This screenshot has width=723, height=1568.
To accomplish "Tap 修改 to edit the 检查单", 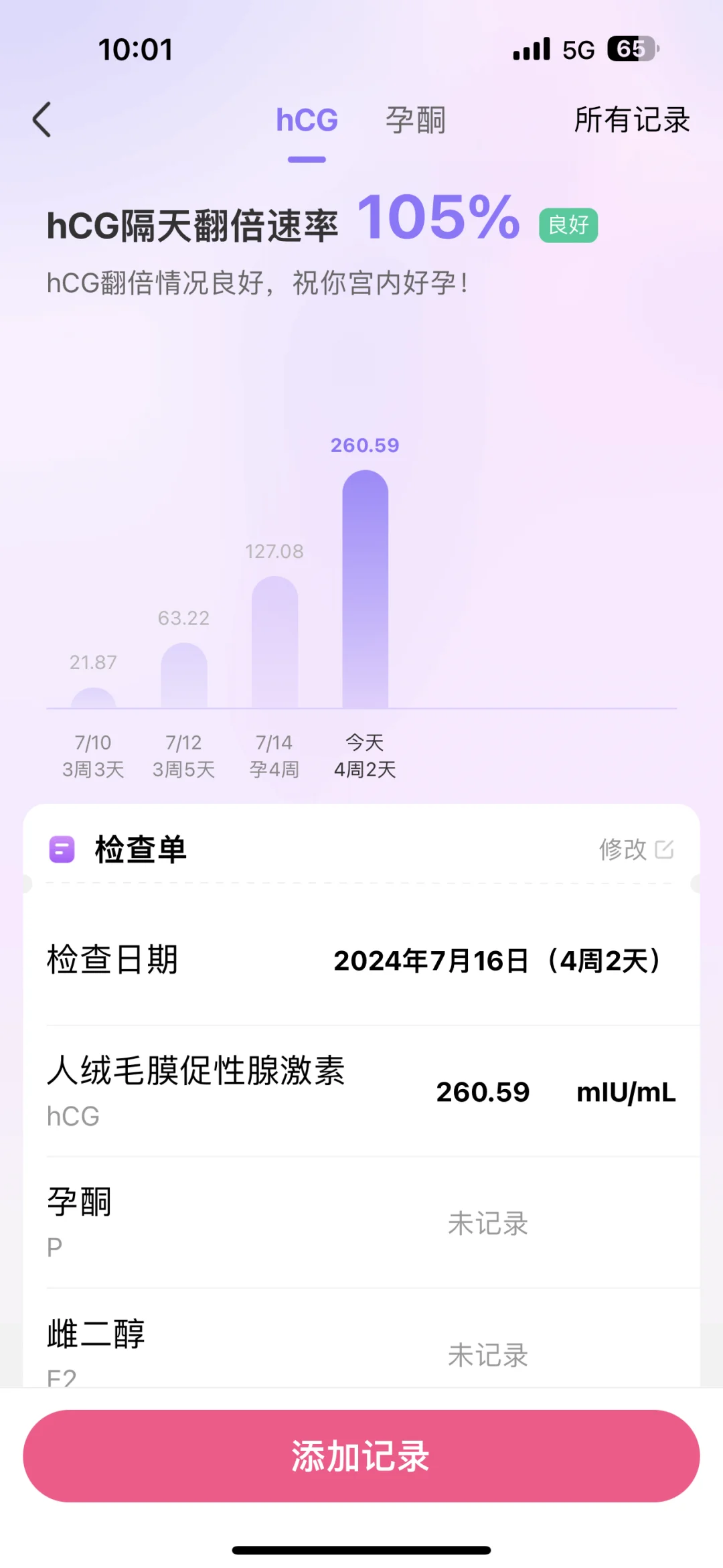I will click(635, 849).
